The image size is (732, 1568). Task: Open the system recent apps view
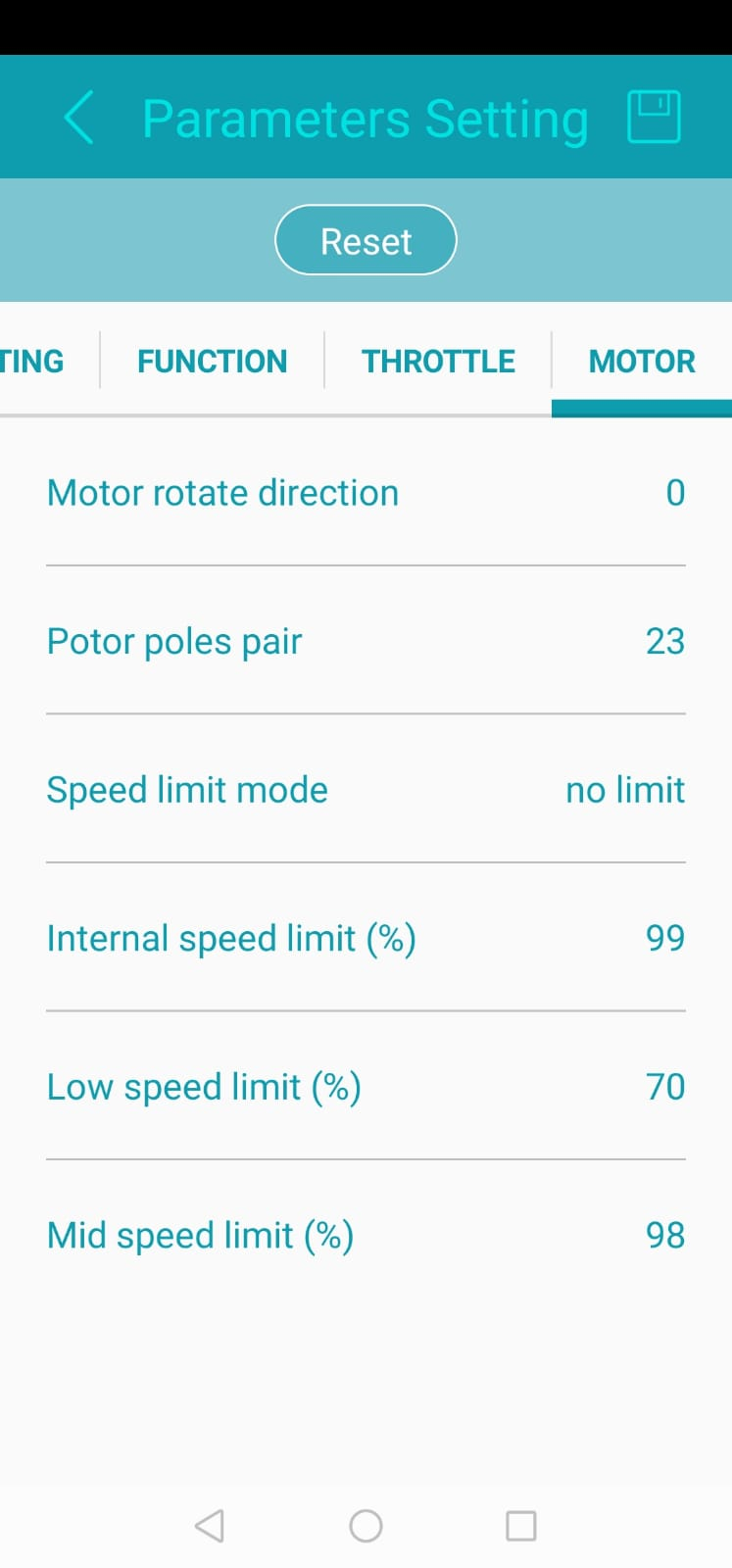tap(520, 1526)
